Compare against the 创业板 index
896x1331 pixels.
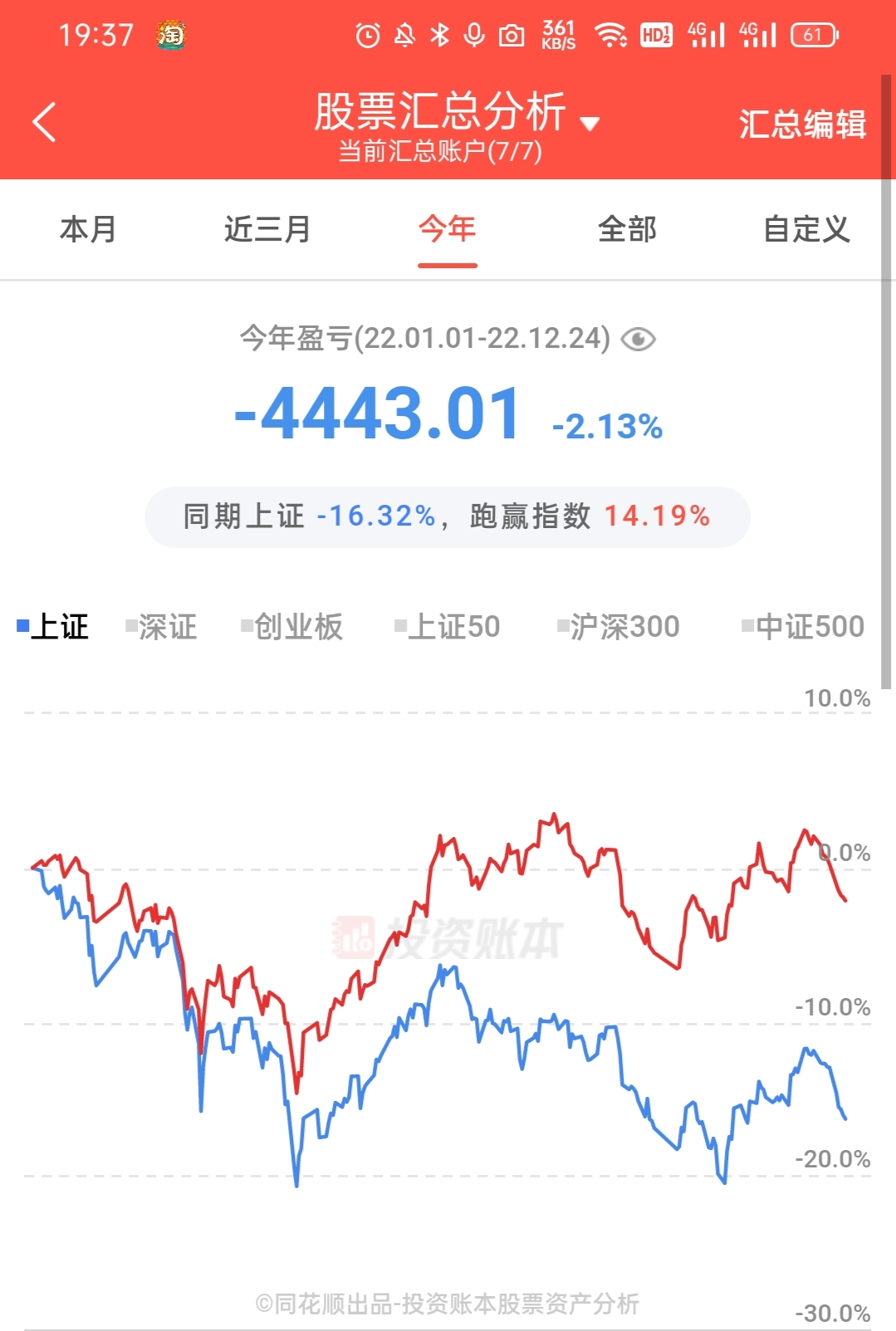click(x=292, y=627)
